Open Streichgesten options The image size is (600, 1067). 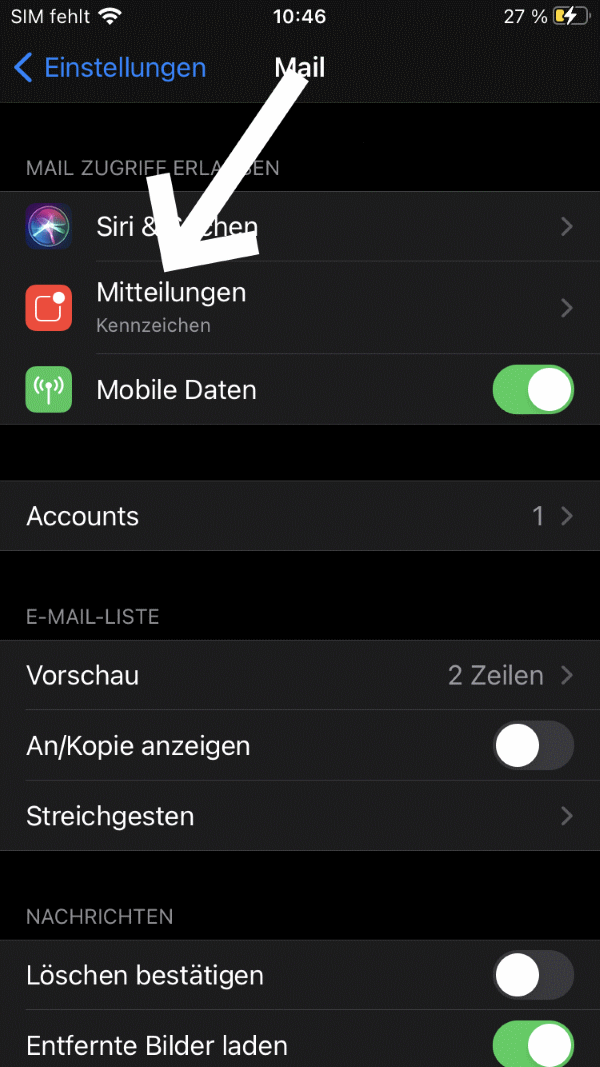coord(300,816)
